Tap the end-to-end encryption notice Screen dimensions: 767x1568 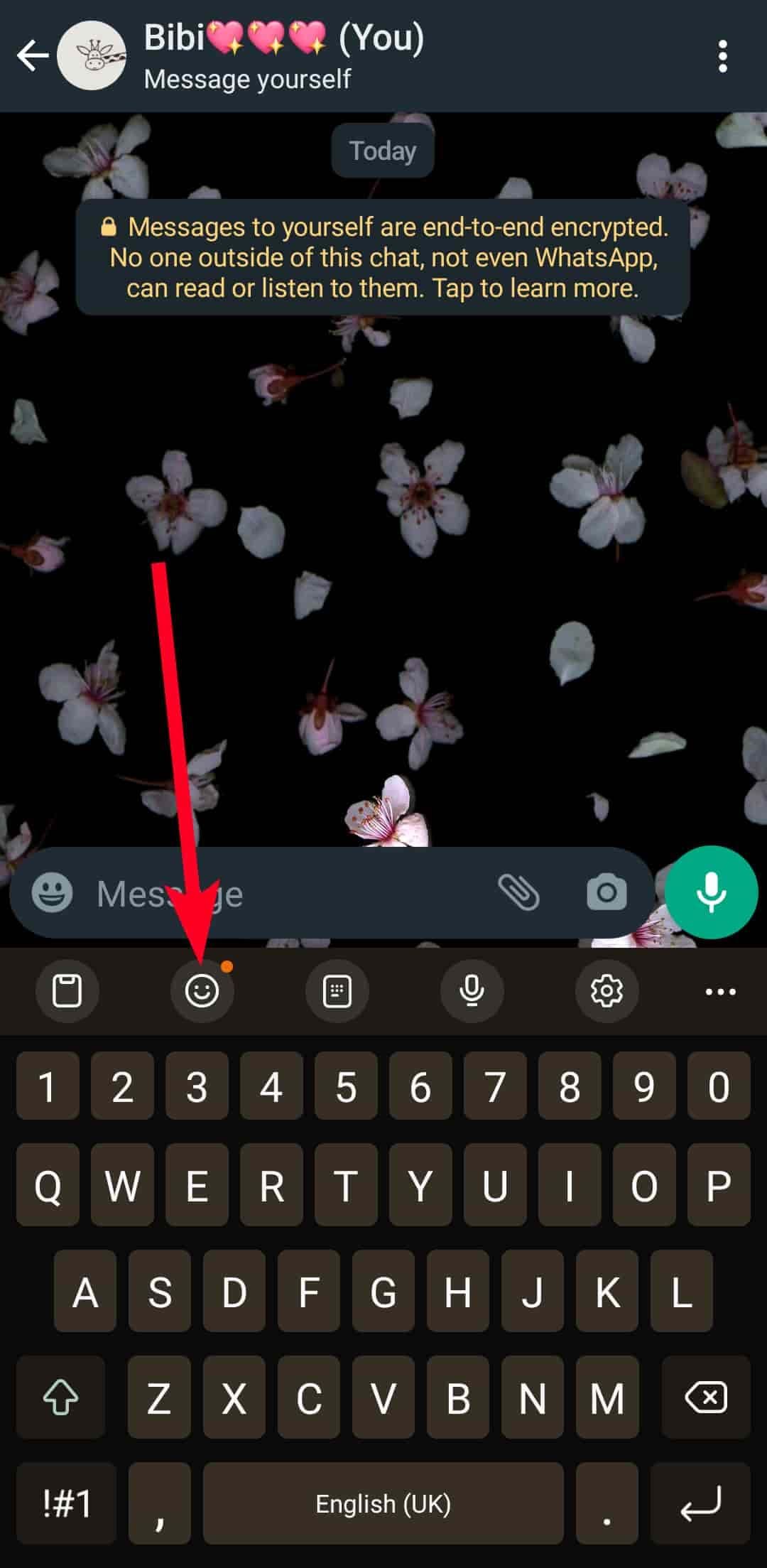pyautogui.click(x=383, y=257)
